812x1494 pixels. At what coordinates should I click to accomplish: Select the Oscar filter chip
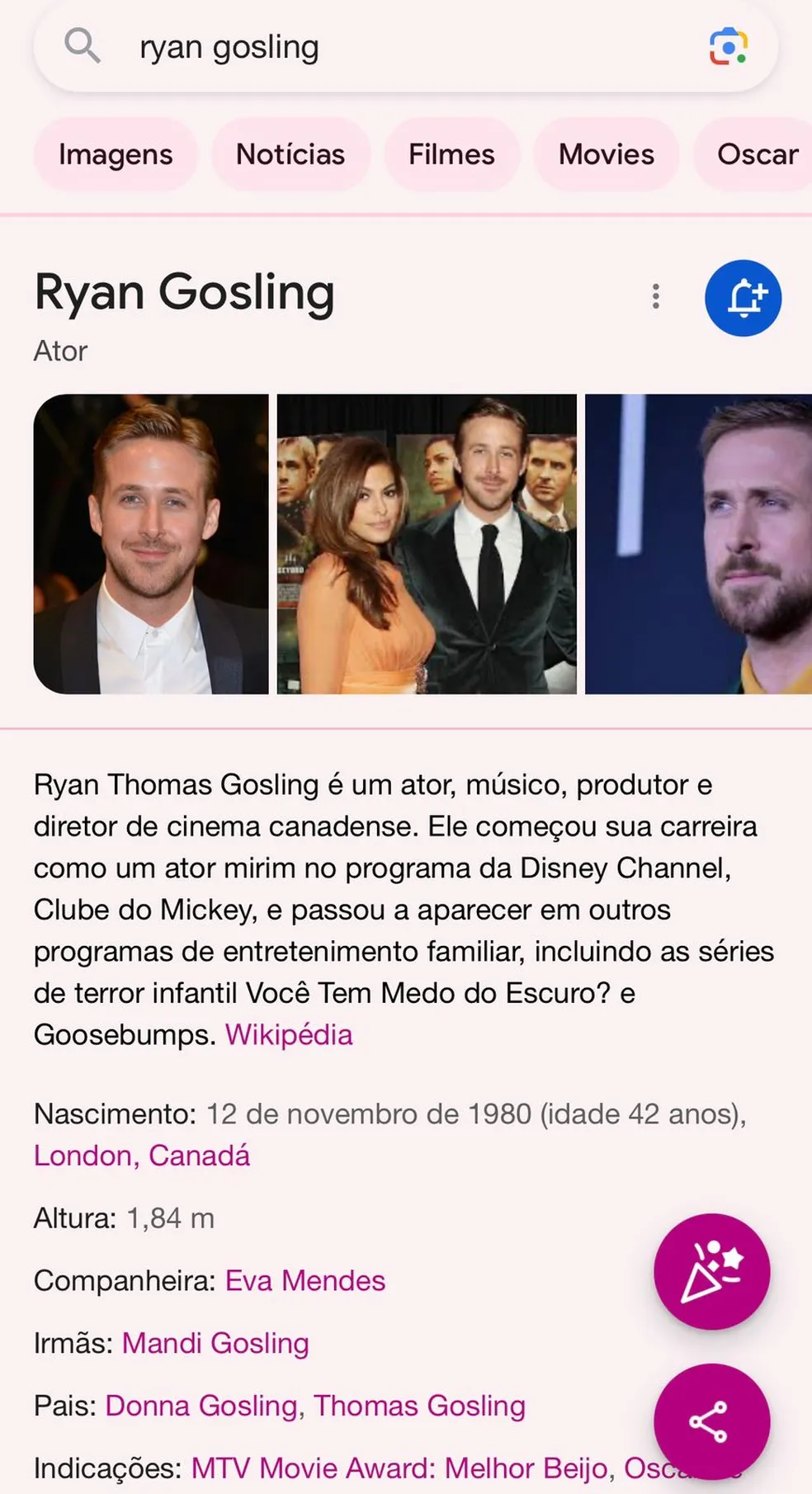756,154
